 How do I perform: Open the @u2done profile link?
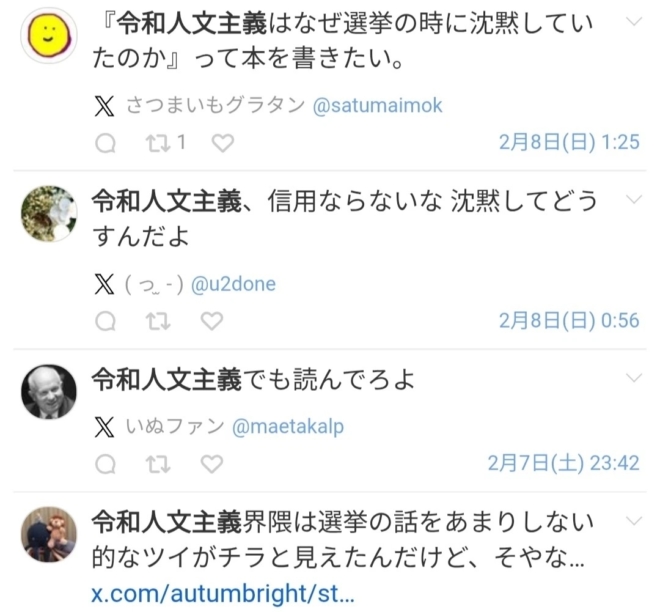pos(233,285)
